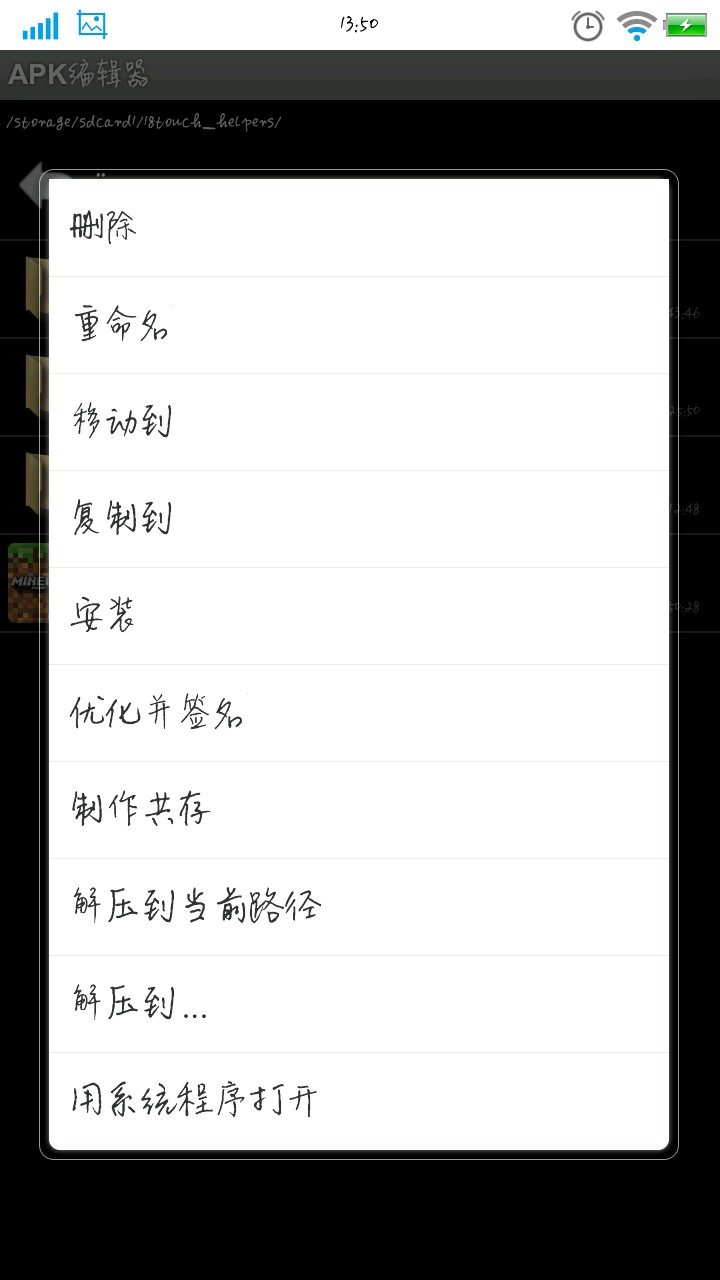
Task: Tap the 移动到 option
Action: [358, 422]
